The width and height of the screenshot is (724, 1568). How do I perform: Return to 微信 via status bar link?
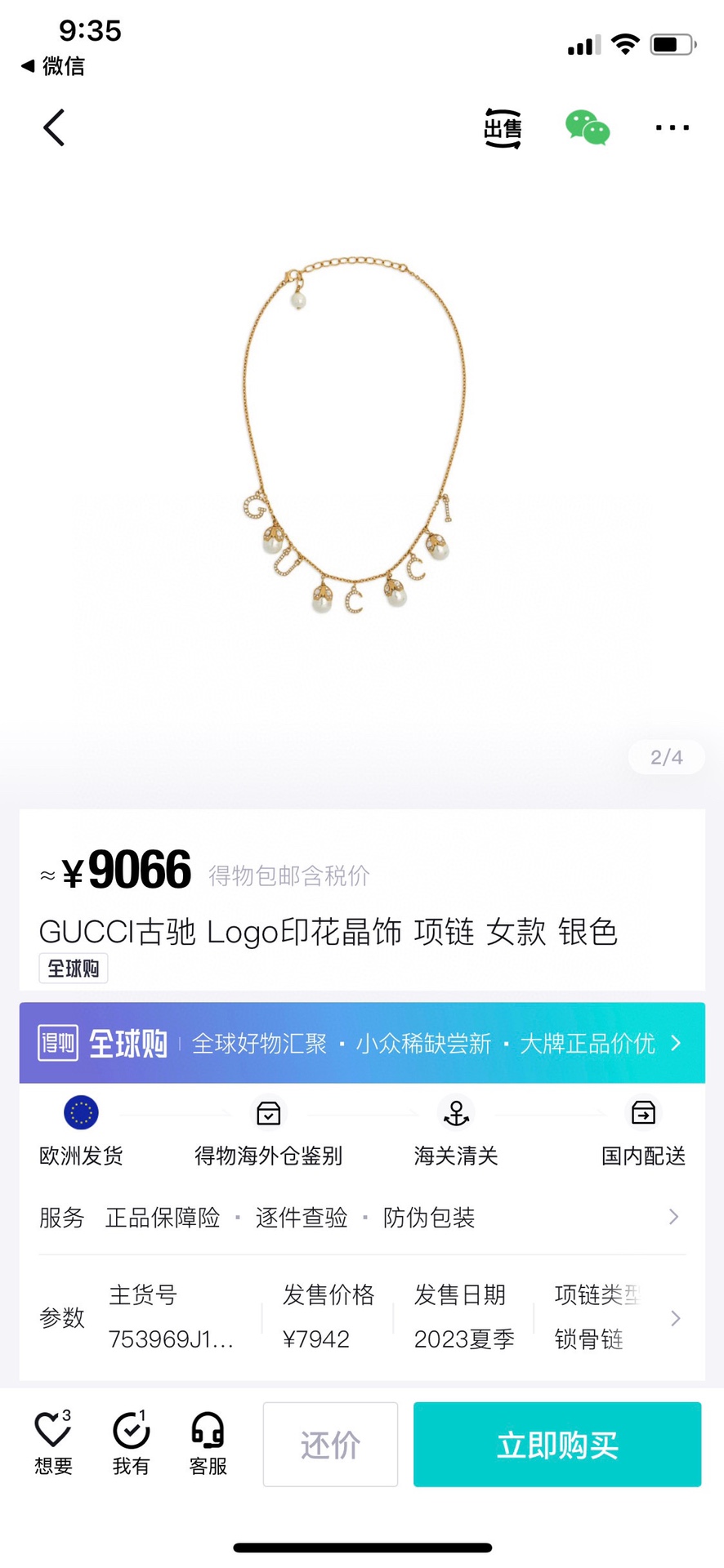[53, 65]
